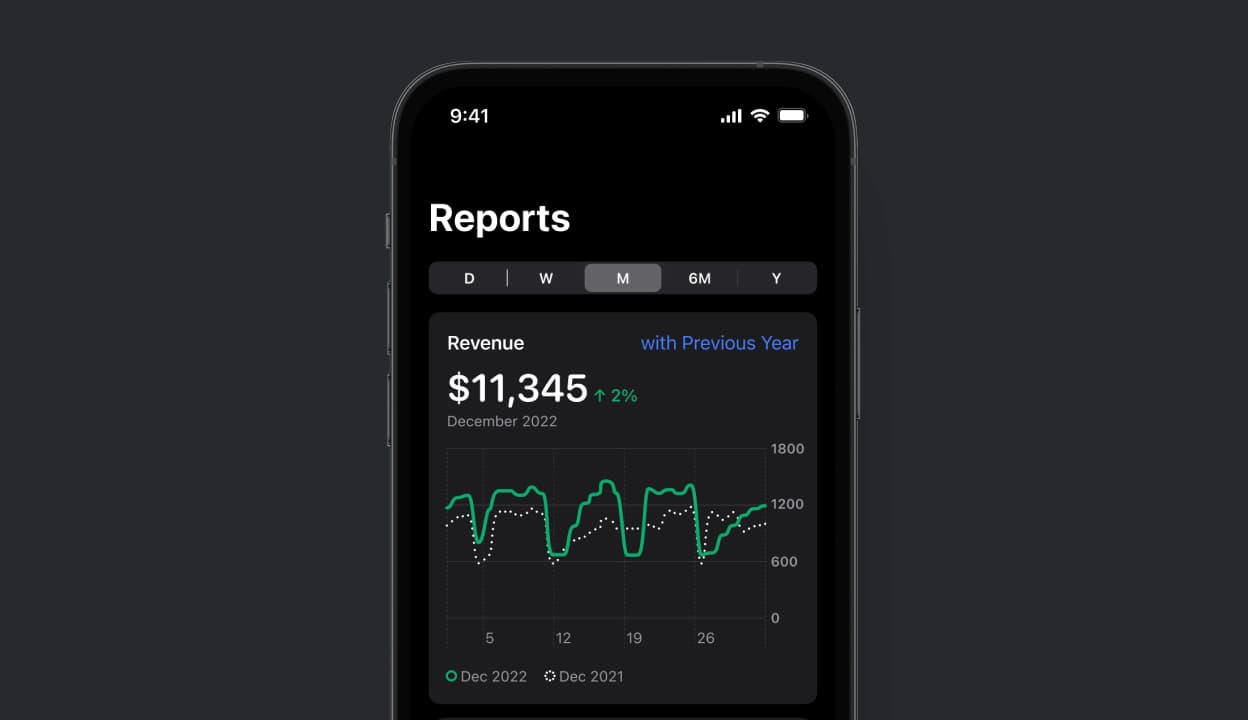The image size is (1248, 720).
Task: Tap the 'with Previous Year' comparison link
Action: pos(719,343)
